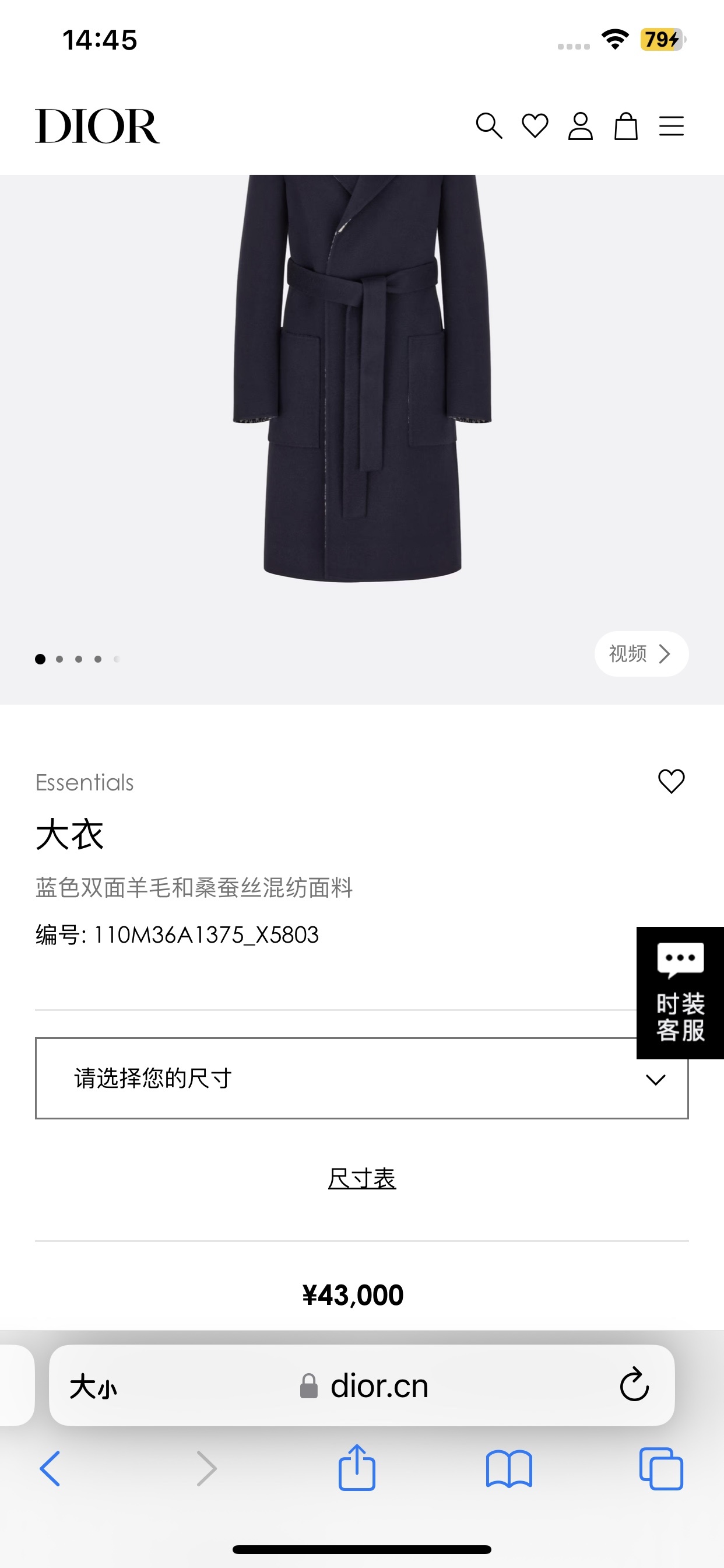Open the 大小 page settings menu

click(93, 1387)
